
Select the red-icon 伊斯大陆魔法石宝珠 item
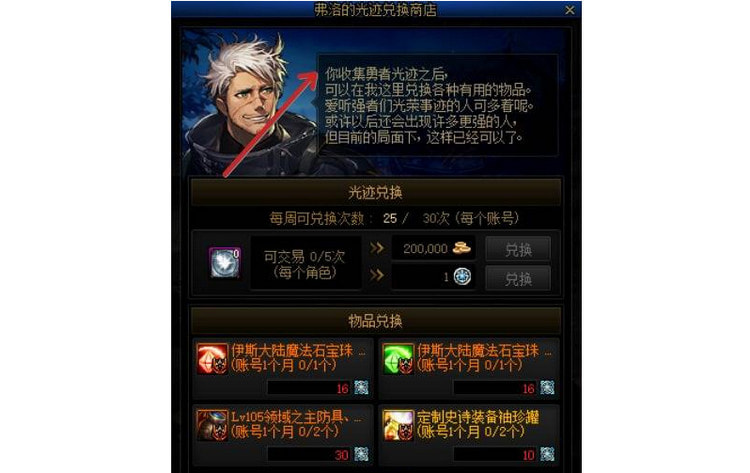(x=283, y=369)
